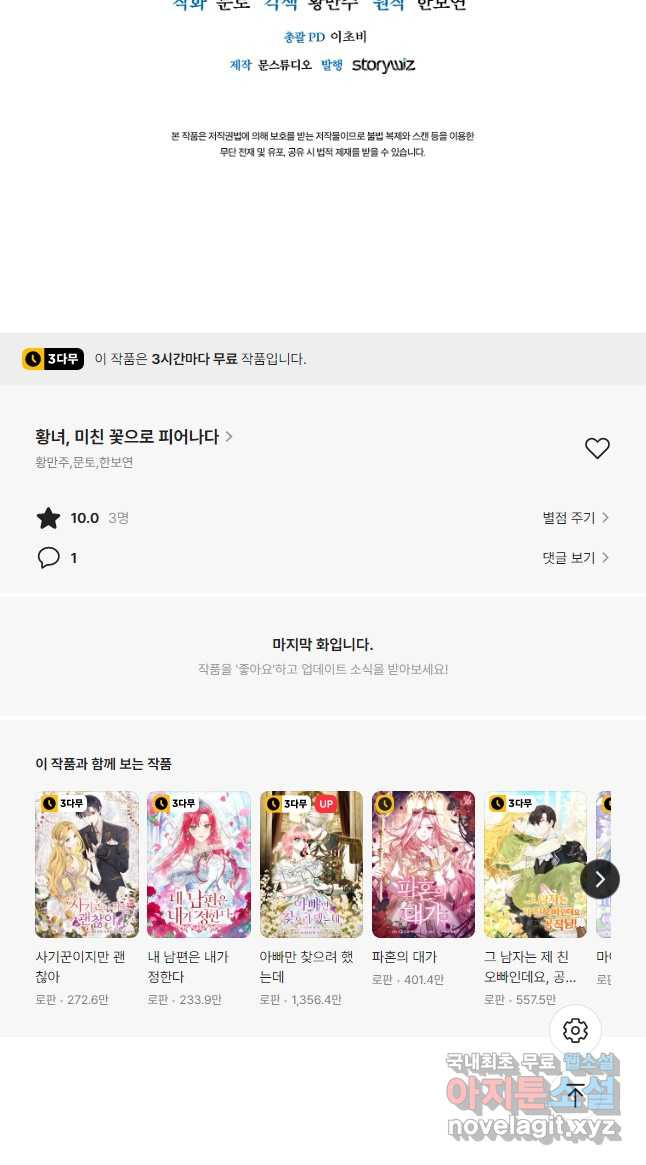This screenshot has width=646, height=1165.
Task: Open the 내 남편은 내가 정한다 cover
Action: 199,865
